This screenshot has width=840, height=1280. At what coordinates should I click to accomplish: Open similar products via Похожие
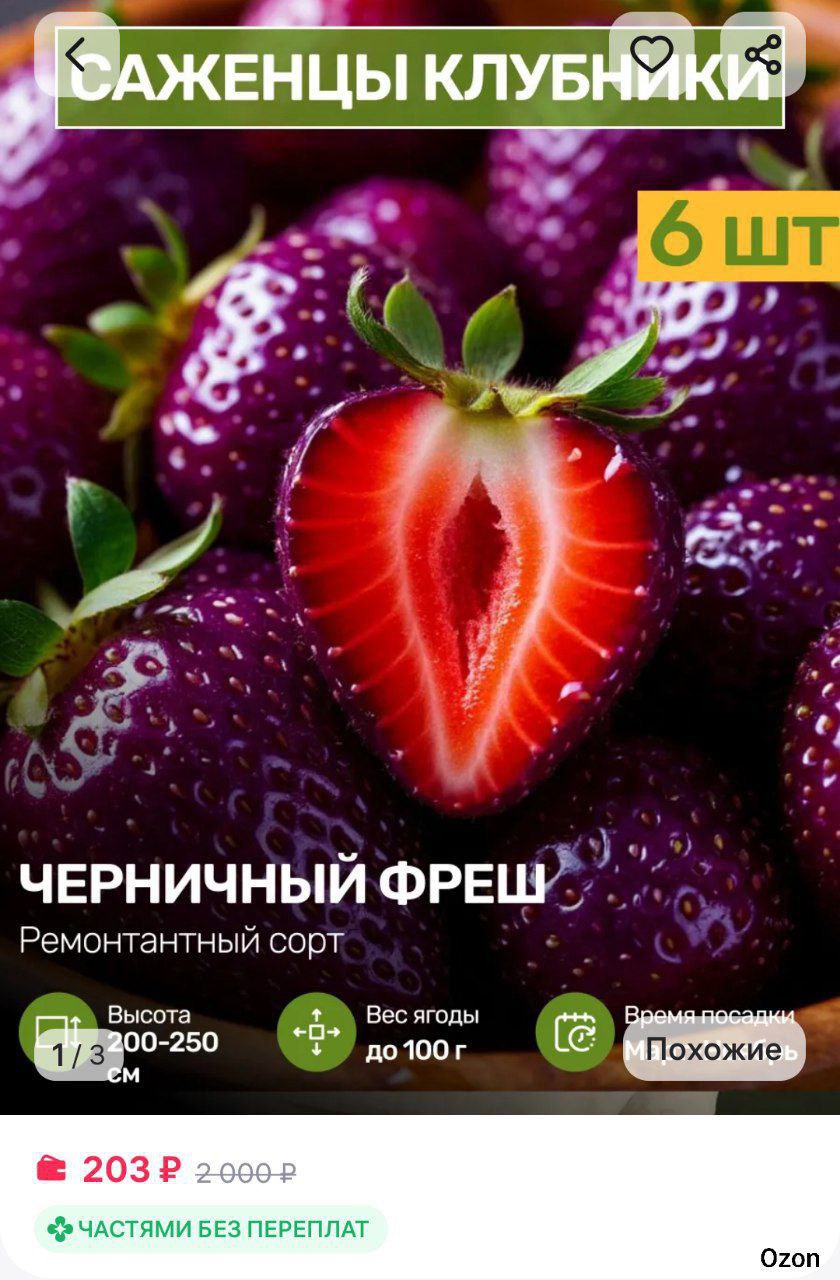coord(713,1049)
